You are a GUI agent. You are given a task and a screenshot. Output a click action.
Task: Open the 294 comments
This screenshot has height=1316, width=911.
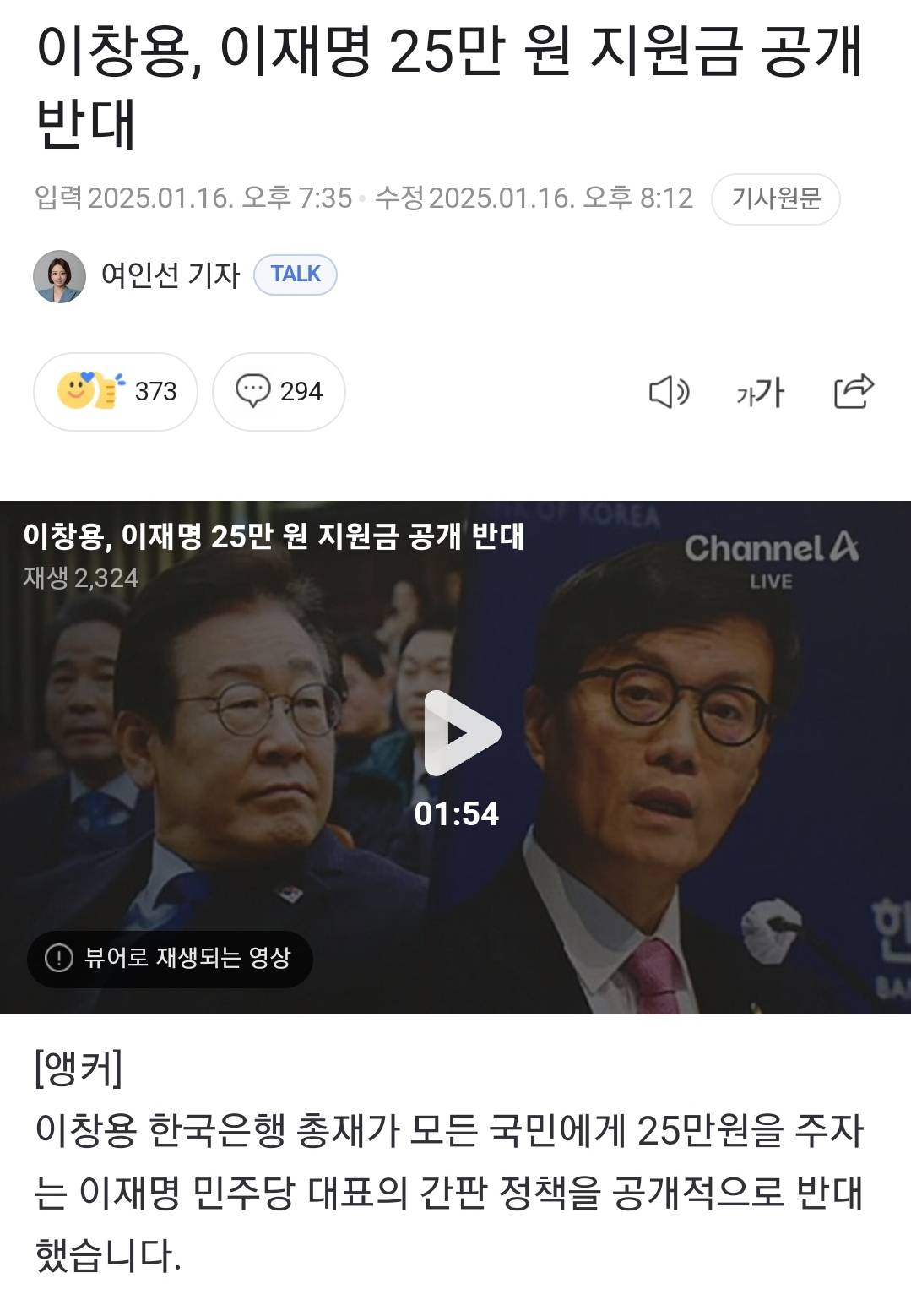point(279,392)
